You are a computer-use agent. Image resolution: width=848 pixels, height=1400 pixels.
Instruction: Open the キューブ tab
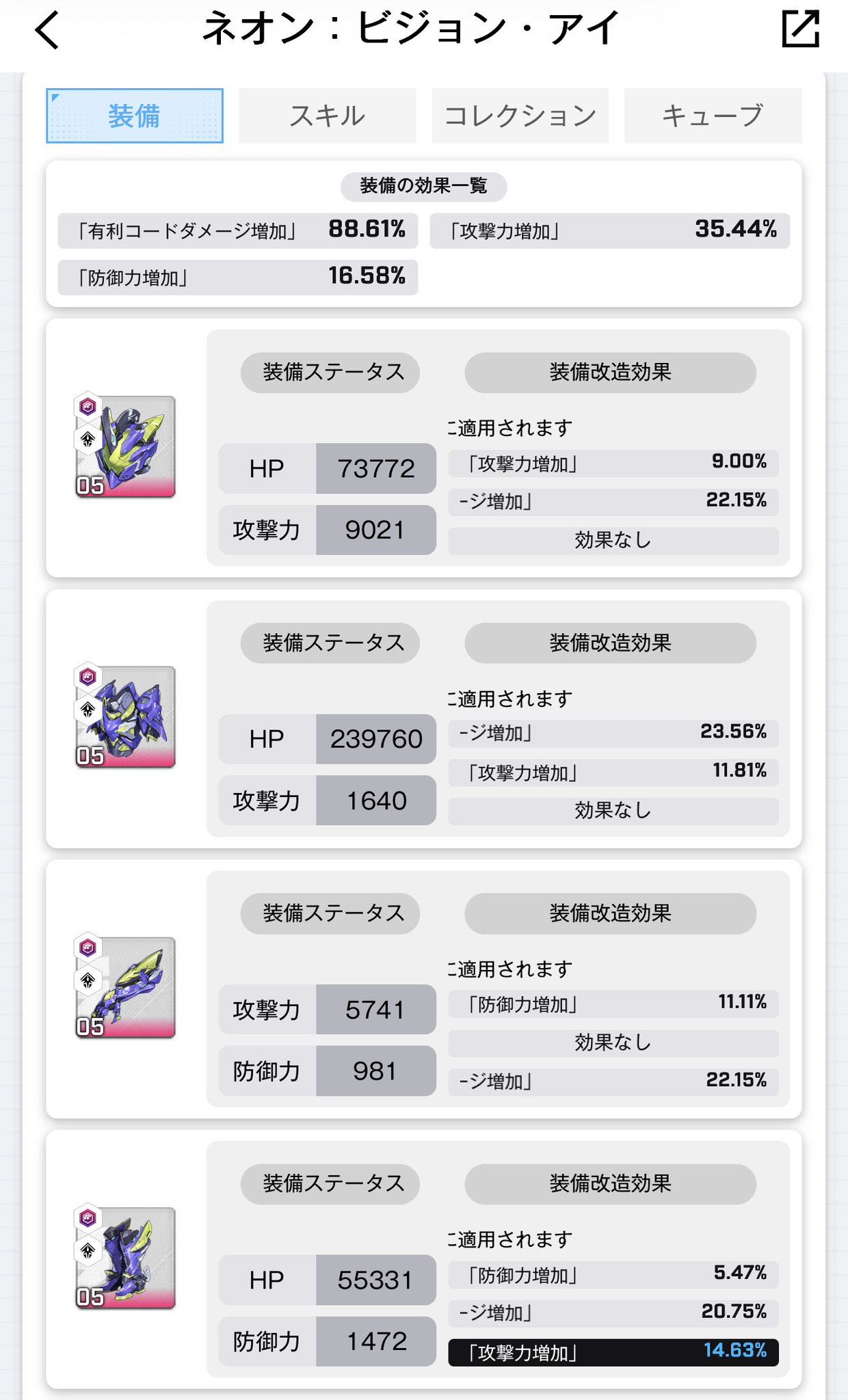[x=713, y=116]
